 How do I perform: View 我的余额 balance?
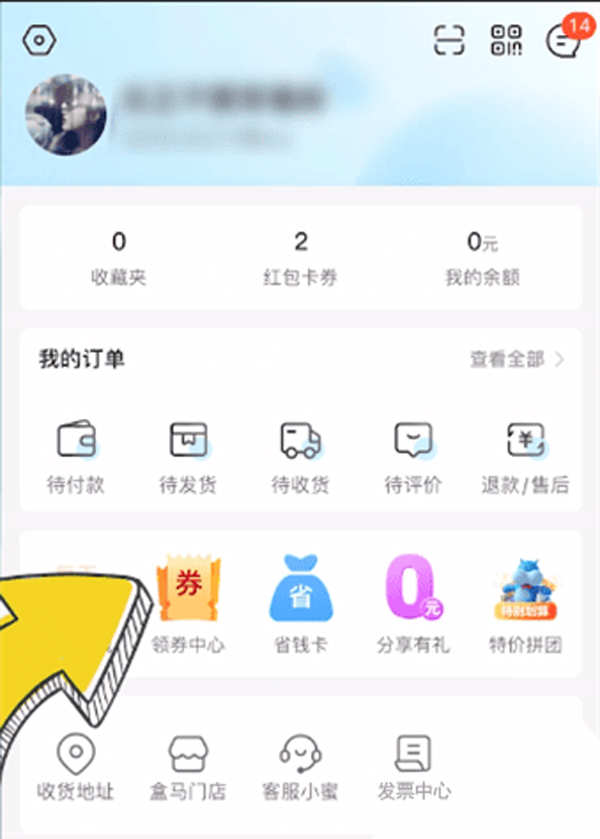pos(482,258)
